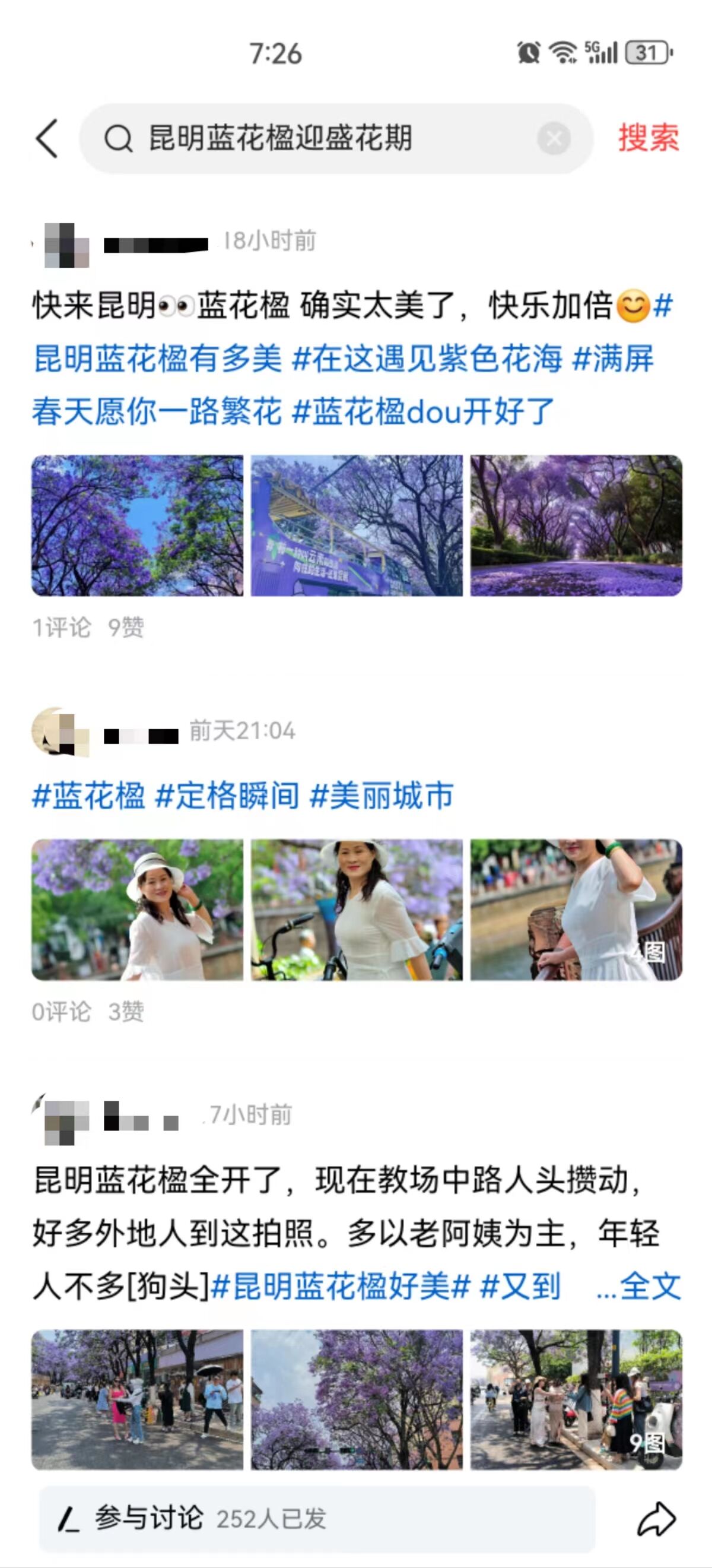Open the thumbnail marked 4图
Viewport: 712px width, 1568px height.
[x=576, y=910]
